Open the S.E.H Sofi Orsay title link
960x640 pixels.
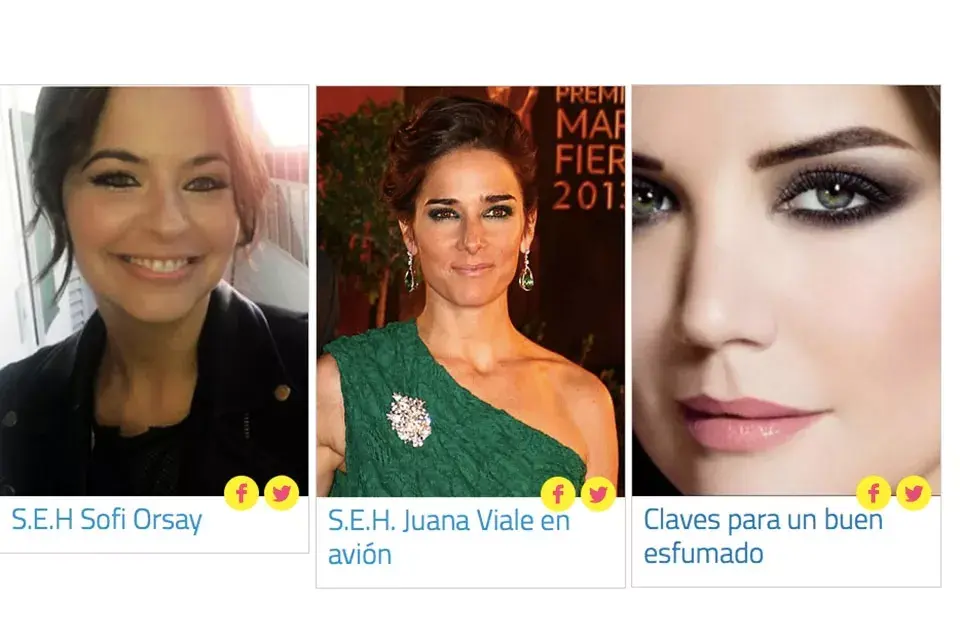107,520
